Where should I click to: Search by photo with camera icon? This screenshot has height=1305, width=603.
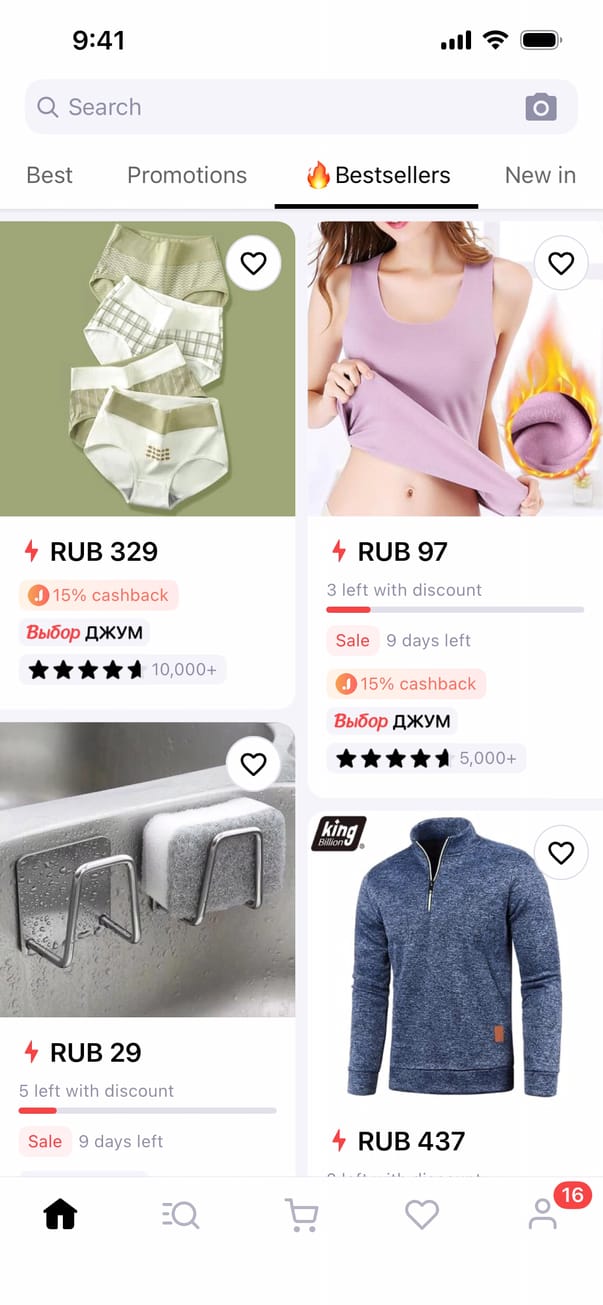tap(540, 107)
